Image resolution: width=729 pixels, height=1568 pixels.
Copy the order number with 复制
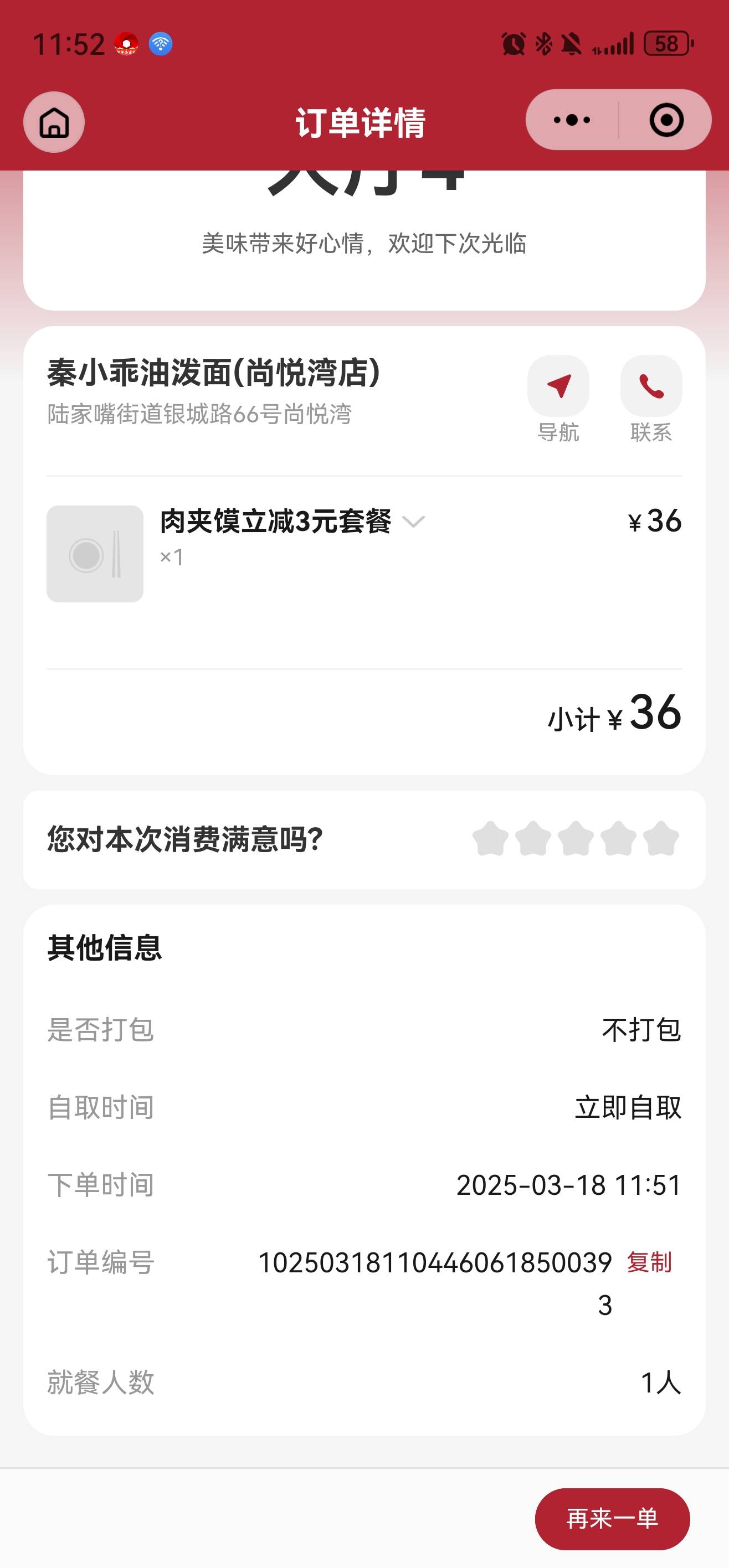[649, 1262]
